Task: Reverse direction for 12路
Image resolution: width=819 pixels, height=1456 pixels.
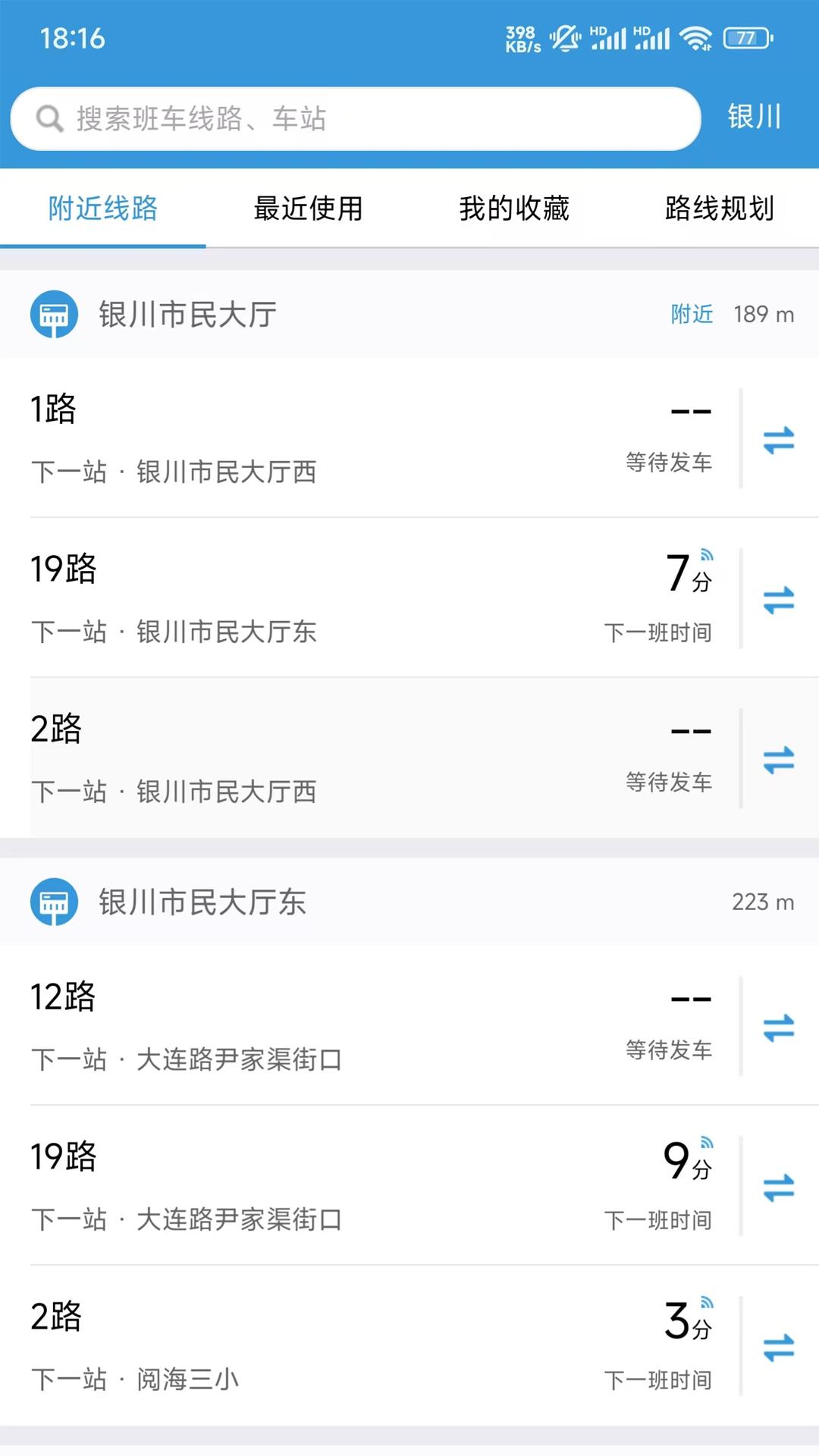Action: pyautogui.click(x=779, y=1028)
